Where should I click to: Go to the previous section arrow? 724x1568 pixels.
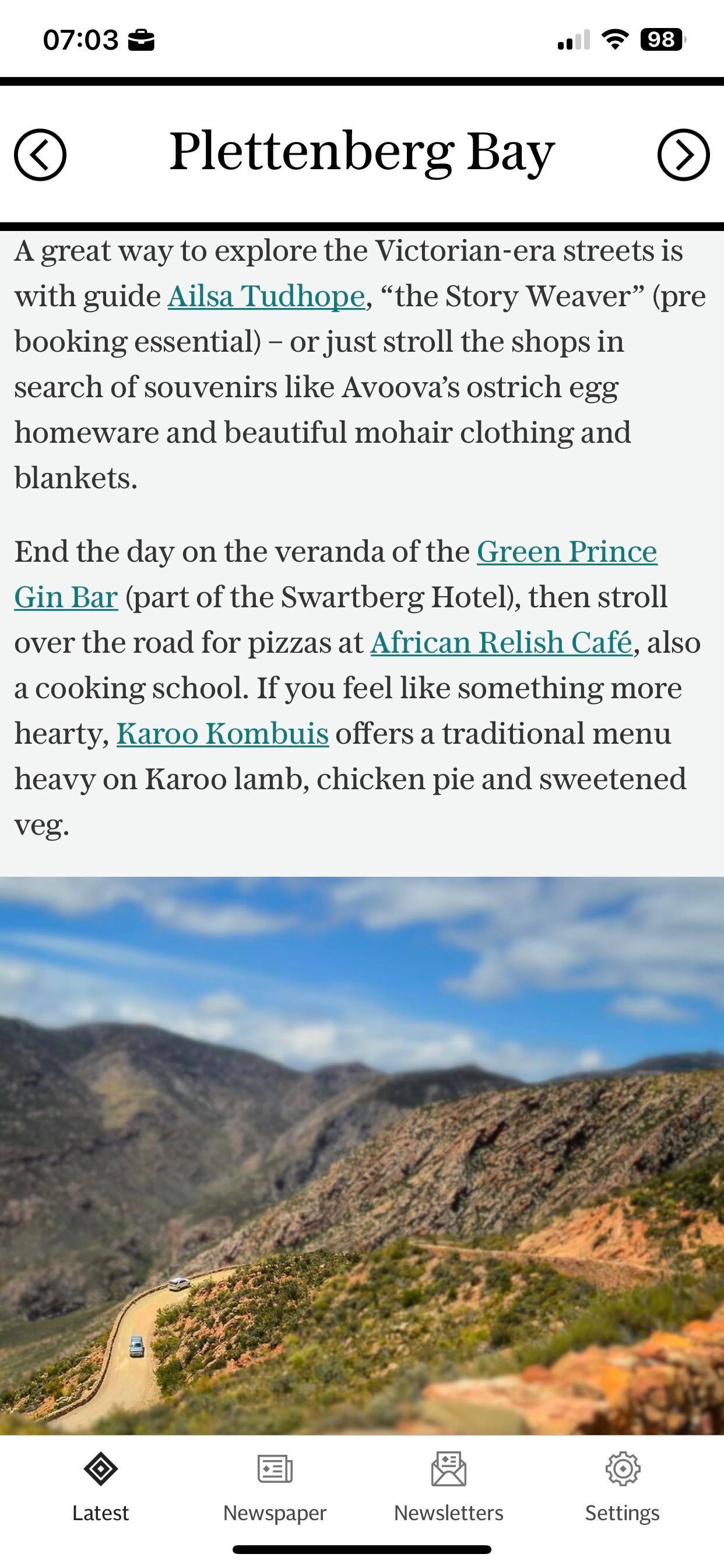[x=40, y=155]
